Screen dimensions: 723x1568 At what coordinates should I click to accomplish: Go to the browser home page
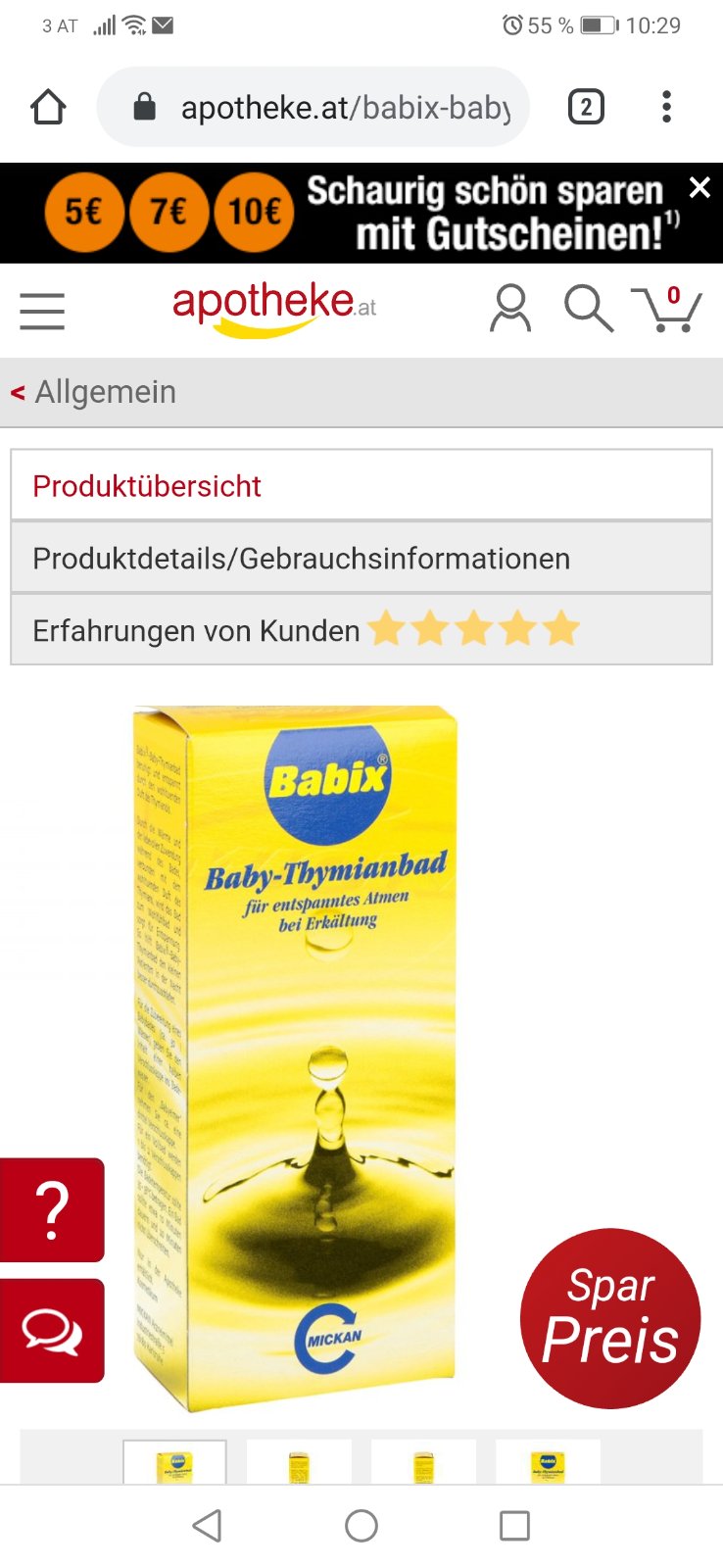pos(48,107)
